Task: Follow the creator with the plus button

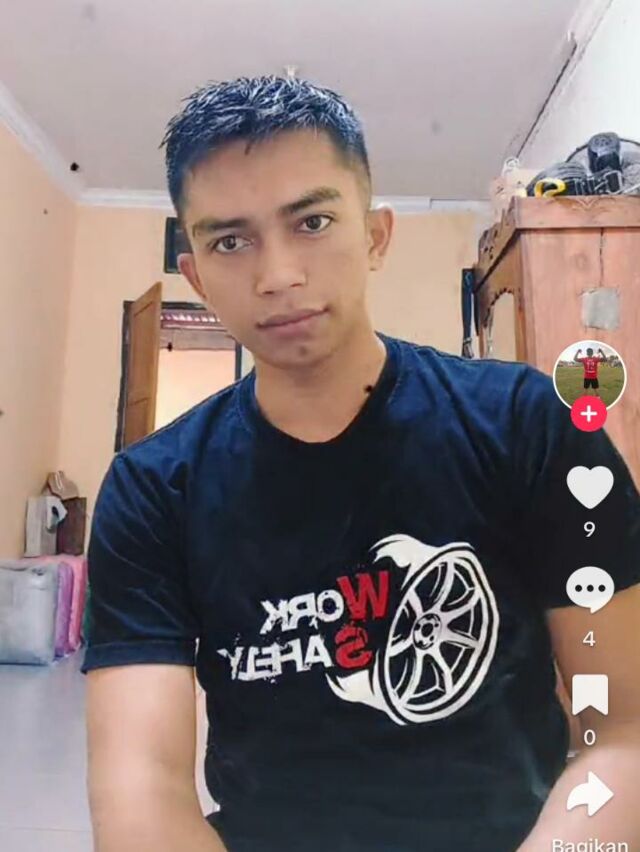Action: coord(589,413)
